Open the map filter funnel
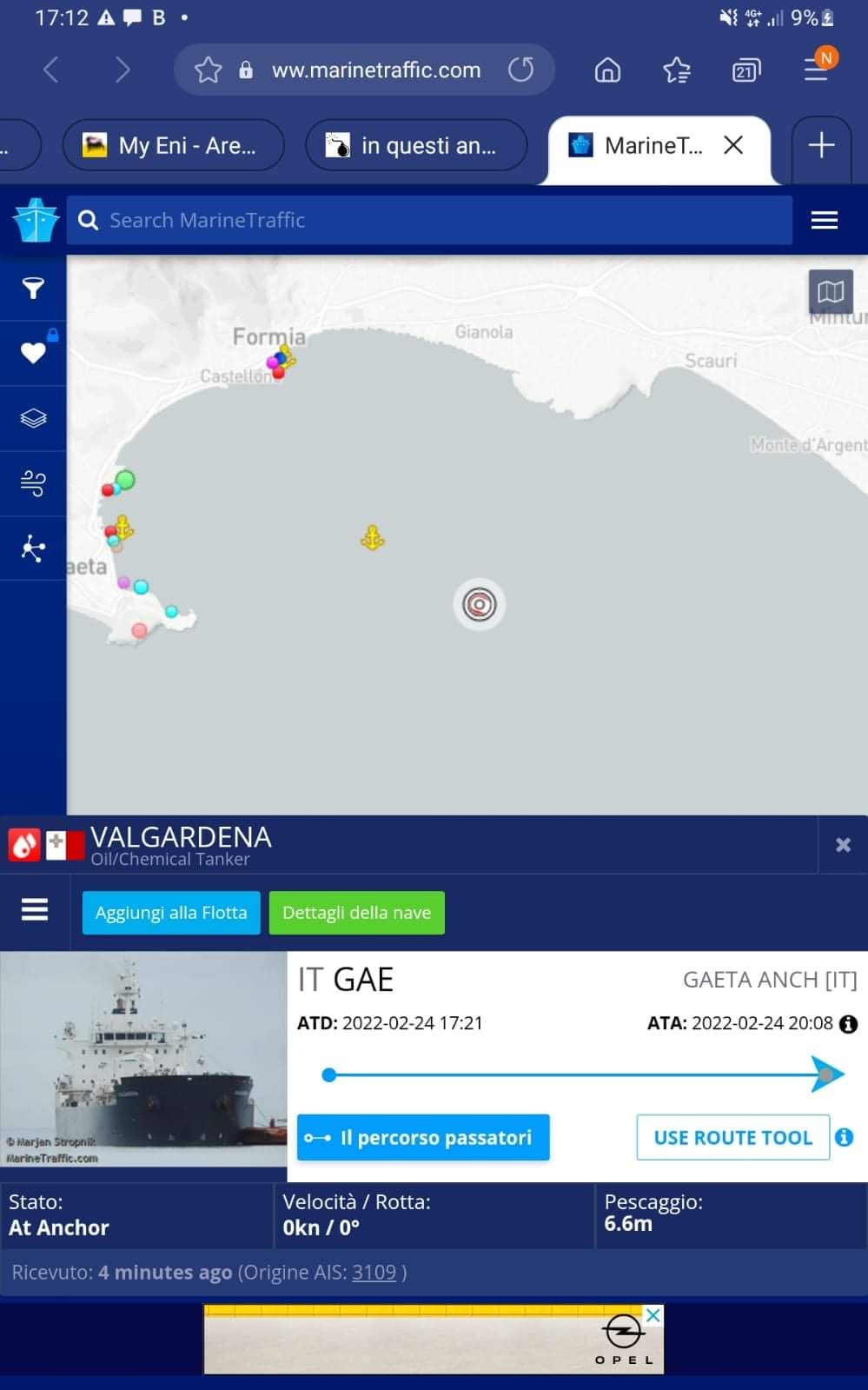 (x=33, y=288)
